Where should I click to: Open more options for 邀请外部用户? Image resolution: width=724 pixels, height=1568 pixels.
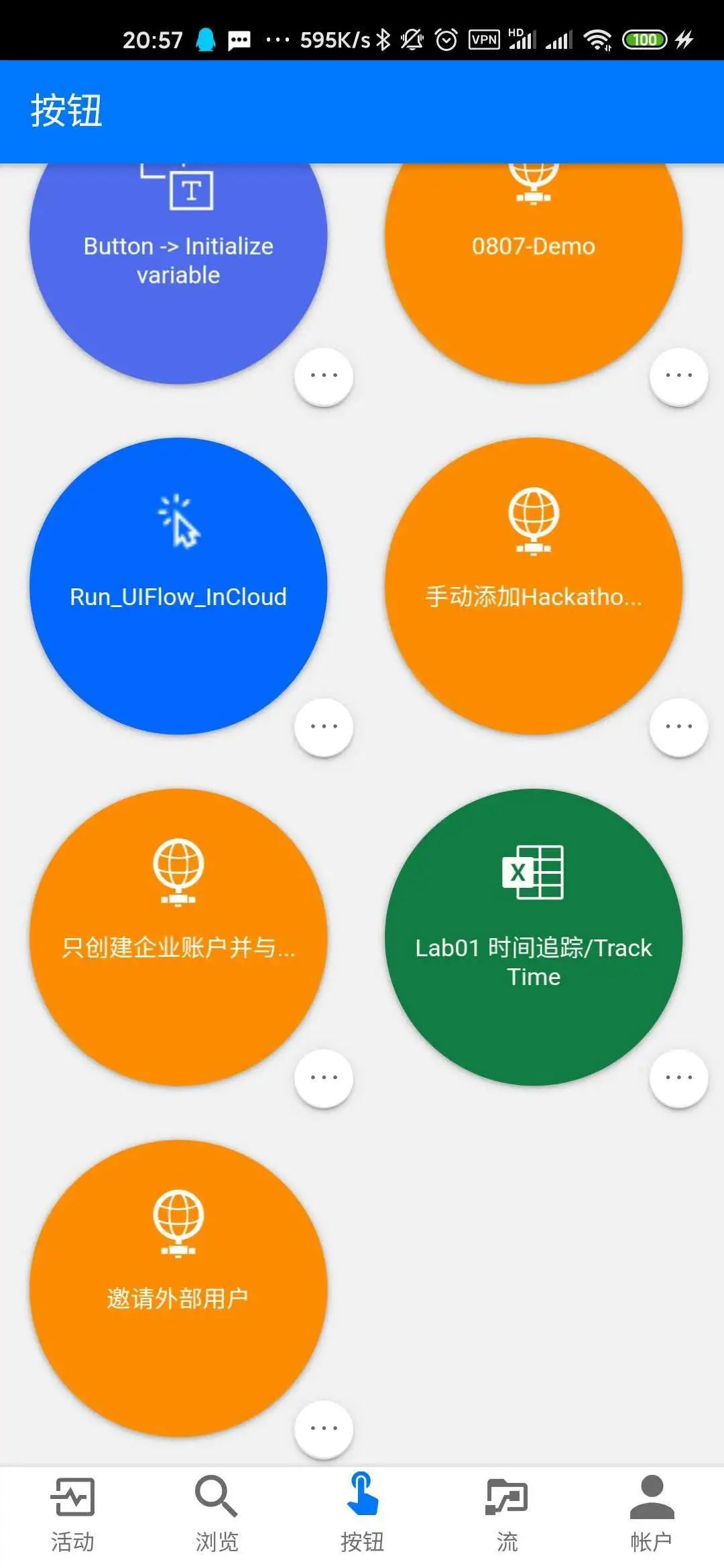tap(324, 1429)
